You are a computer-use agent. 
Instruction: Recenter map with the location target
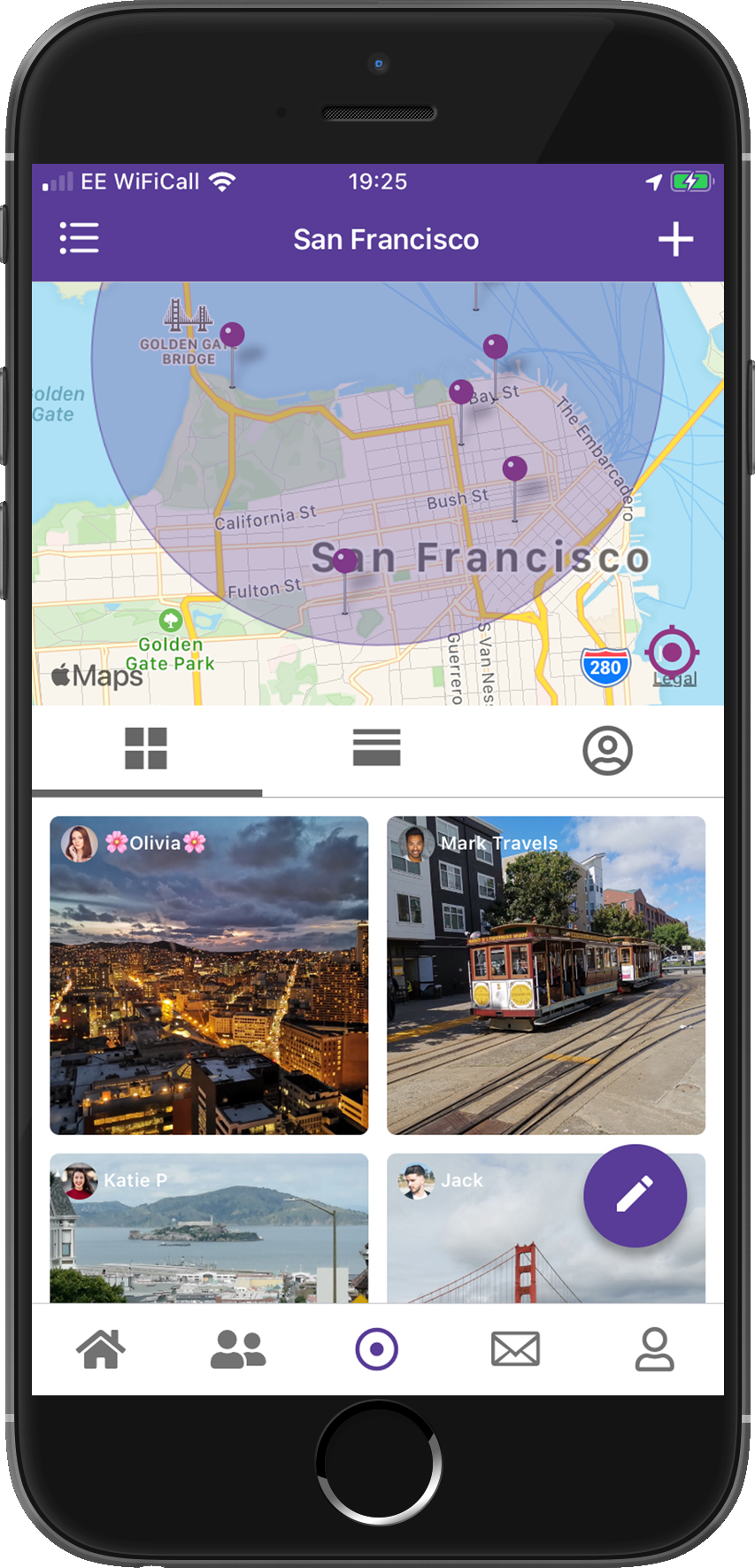click(x=672, y=653)
